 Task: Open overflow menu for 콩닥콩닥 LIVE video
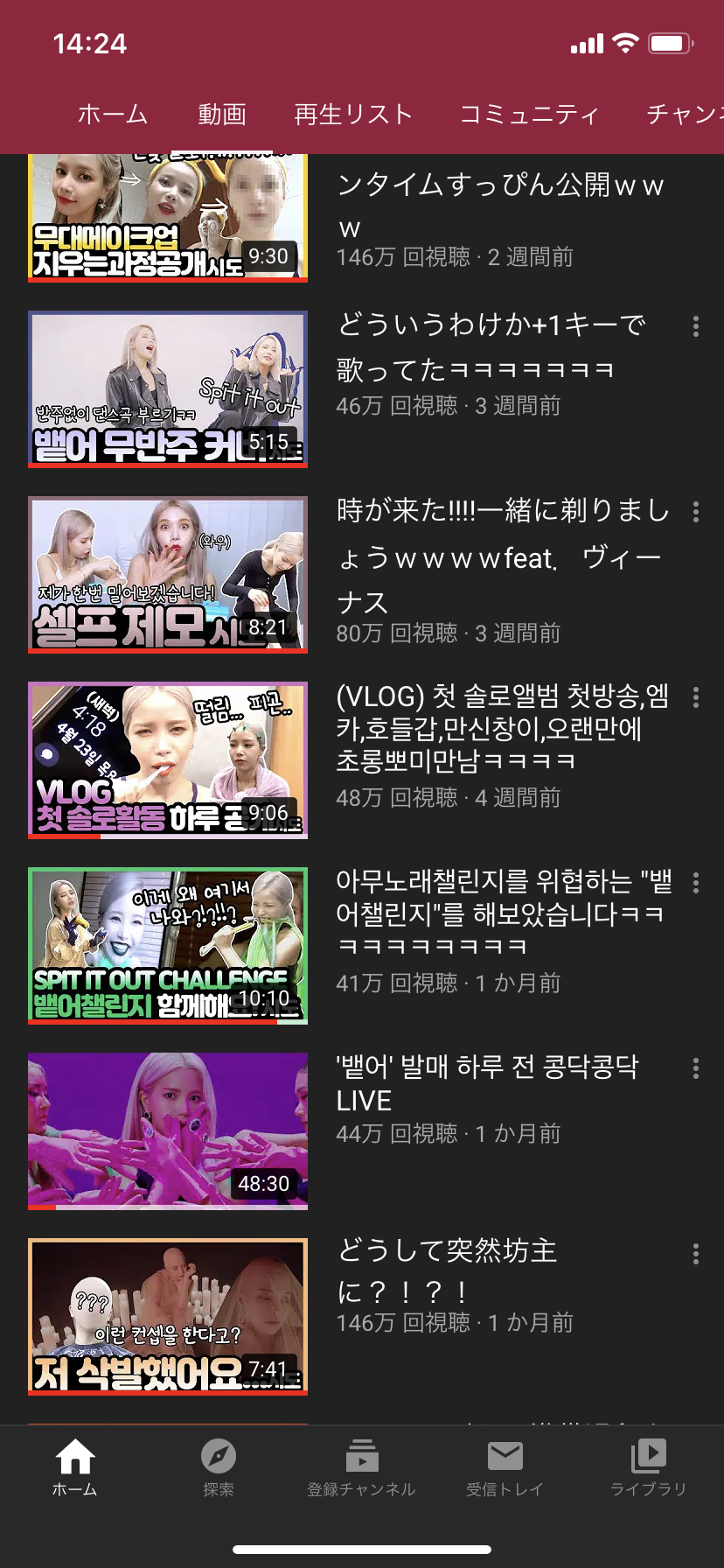tap(696, 1068)
